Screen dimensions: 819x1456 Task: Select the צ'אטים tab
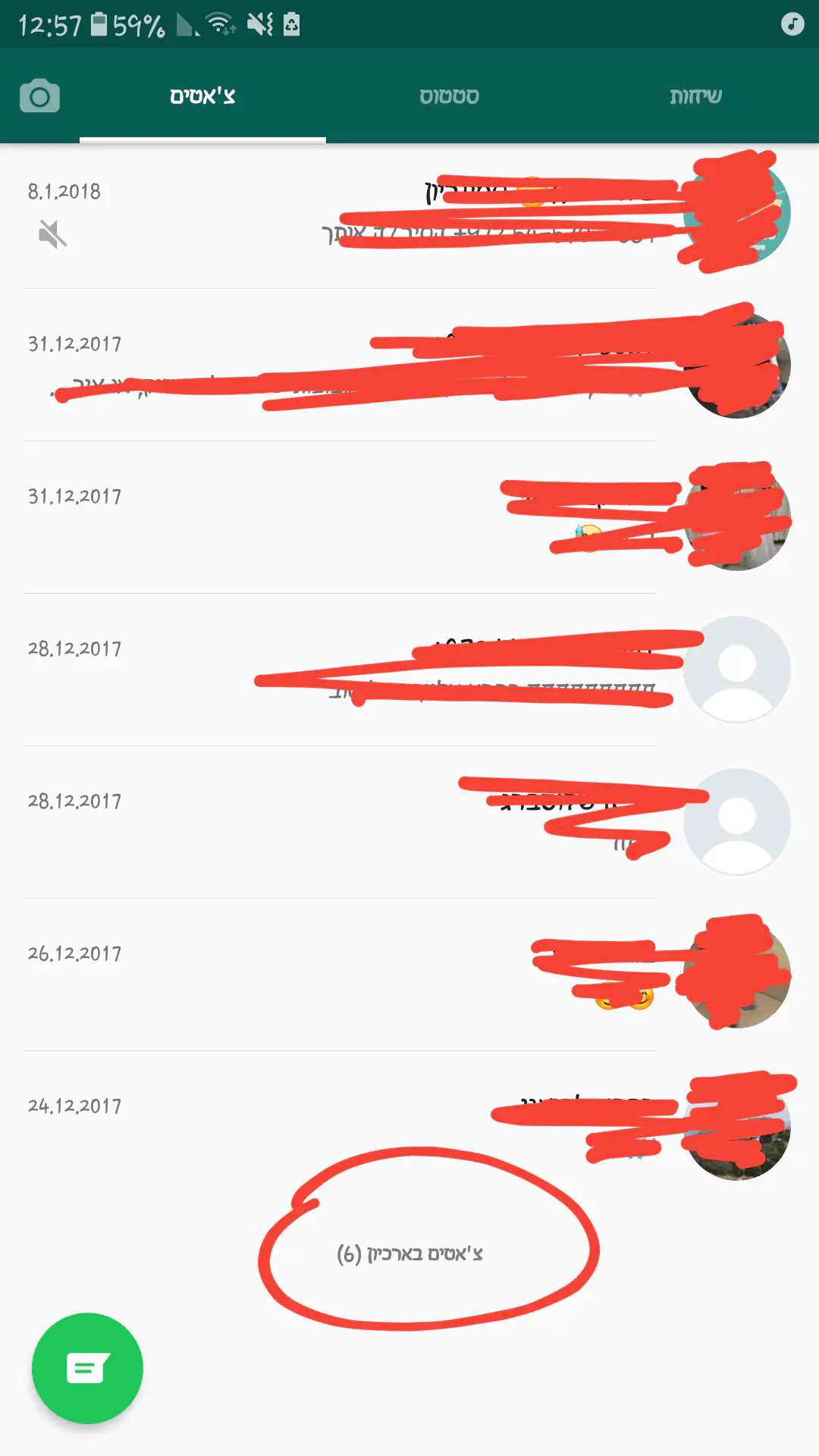click(202, 96)
